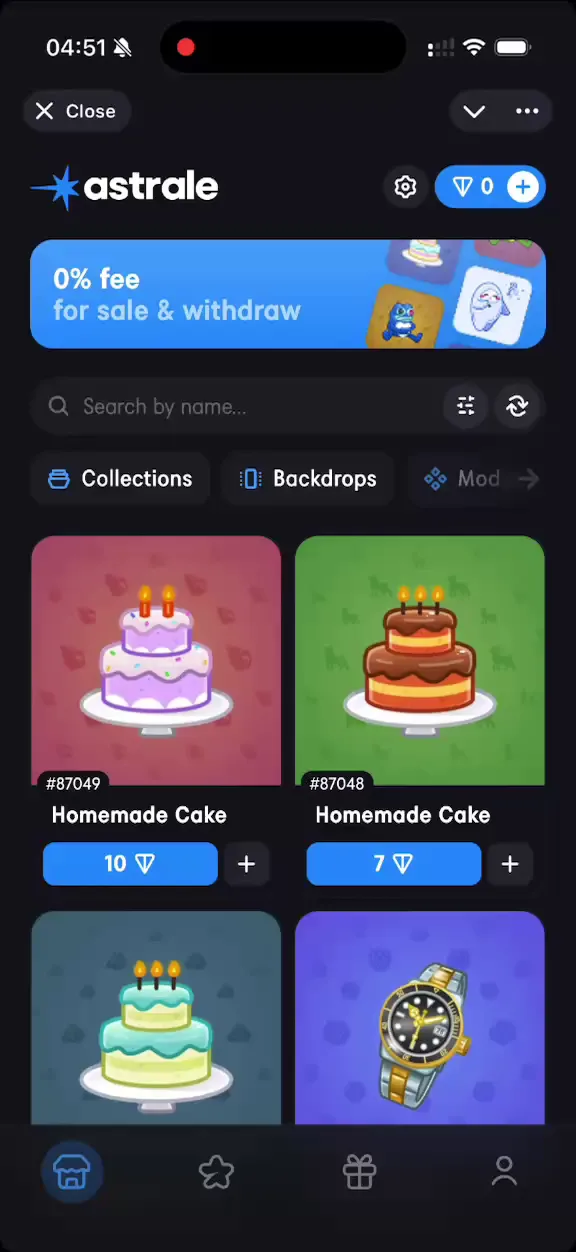This screenshot has width=576, height=1252.
Task: Refresh the listings with the sync icon
Action: 517,406
